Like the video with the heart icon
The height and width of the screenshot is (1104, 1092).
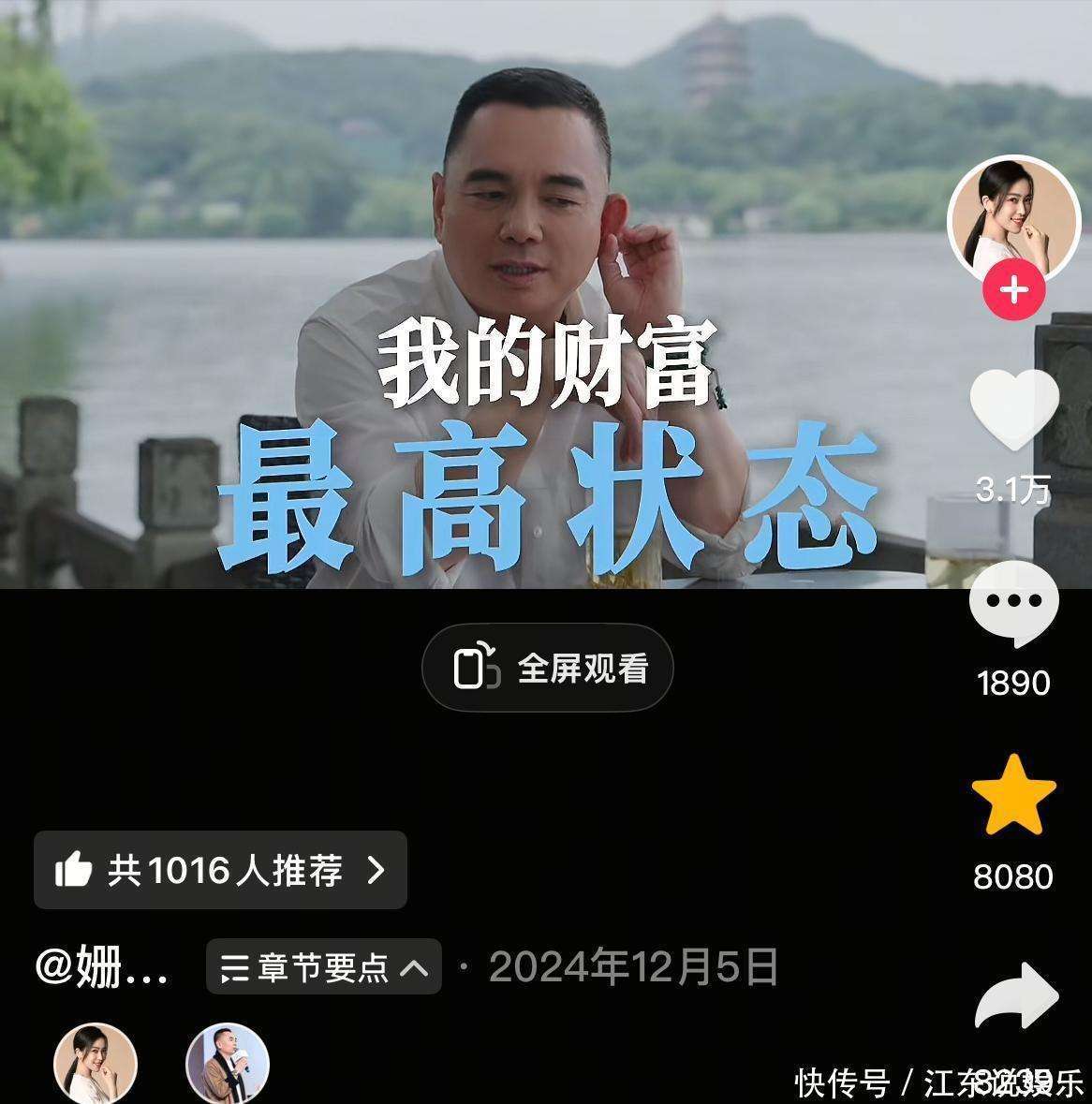pos(1014,408)
